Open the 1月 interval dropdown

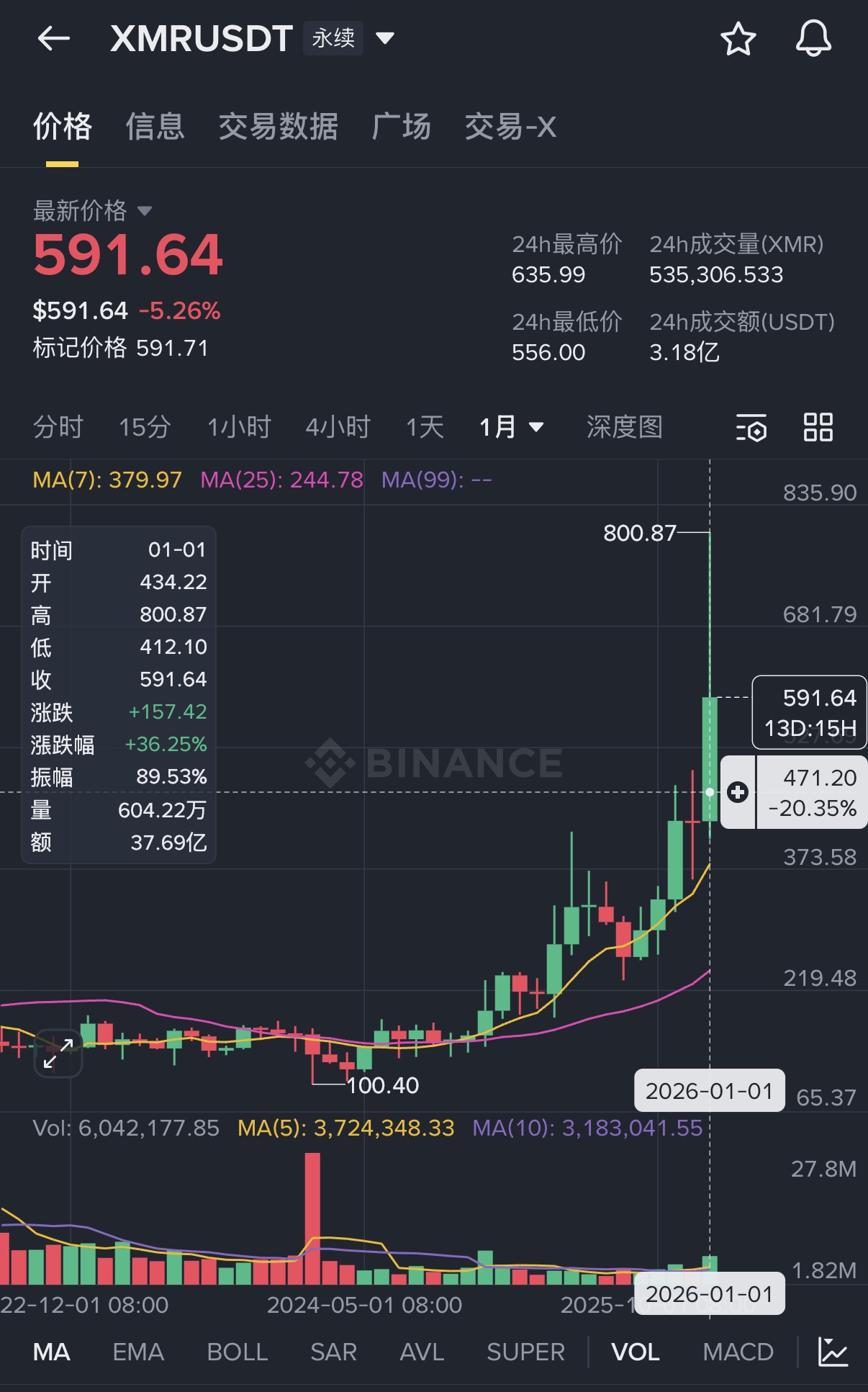(x=512, y=427)
